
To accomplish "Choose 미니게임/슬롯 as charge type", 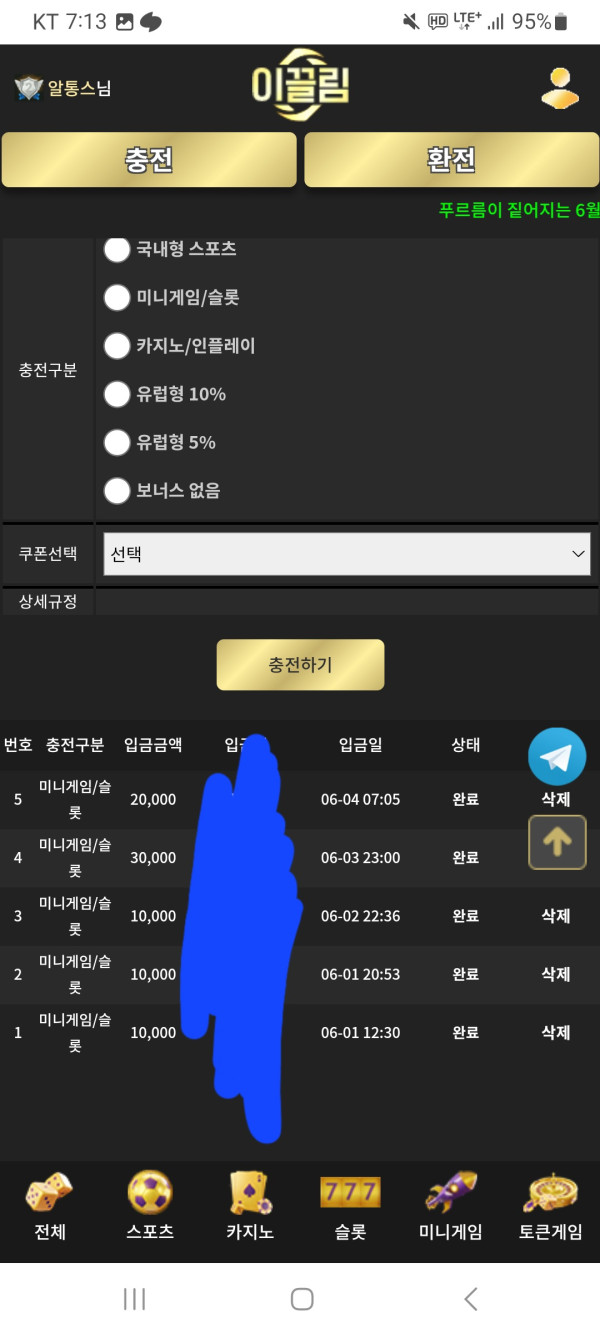I will [118, 297].
